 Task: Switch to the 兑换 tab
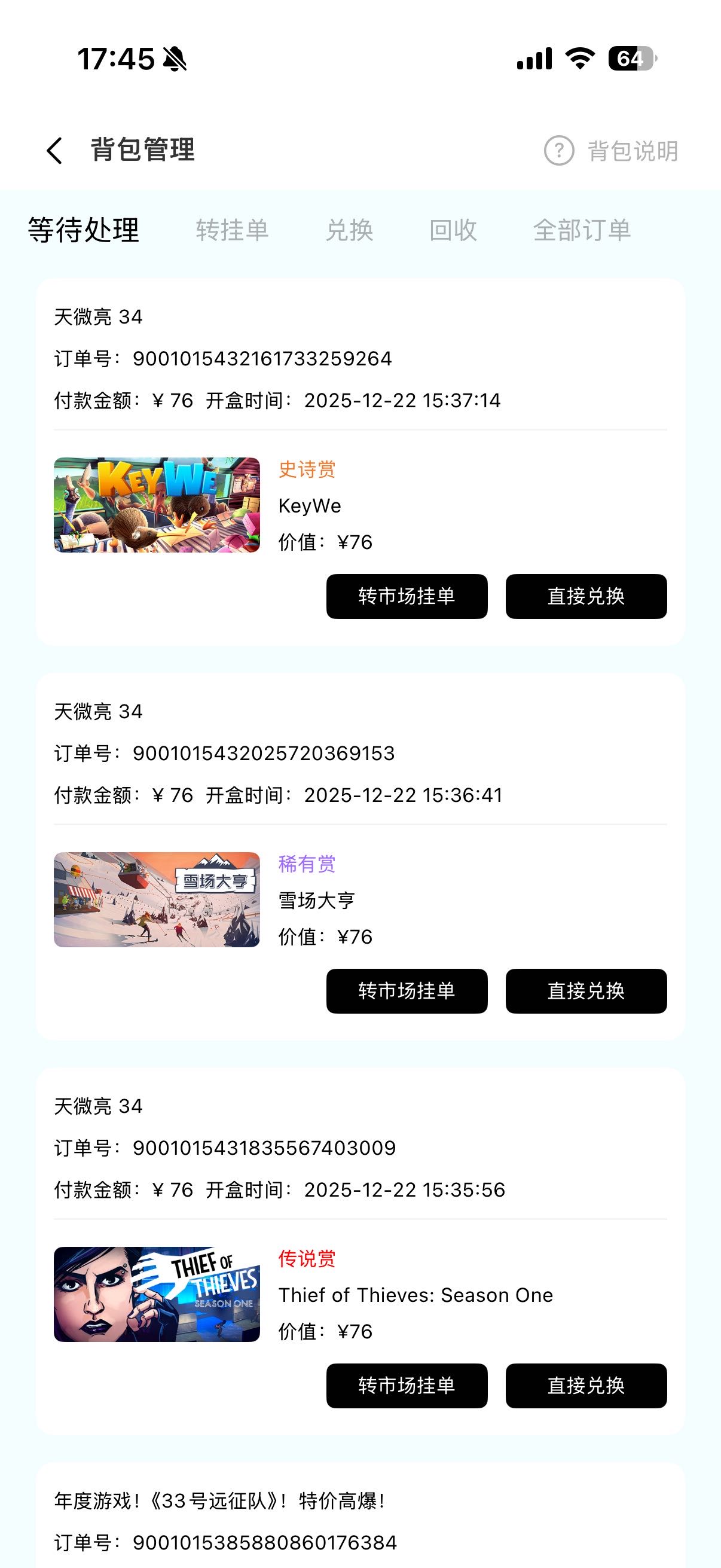click(349, 230)
